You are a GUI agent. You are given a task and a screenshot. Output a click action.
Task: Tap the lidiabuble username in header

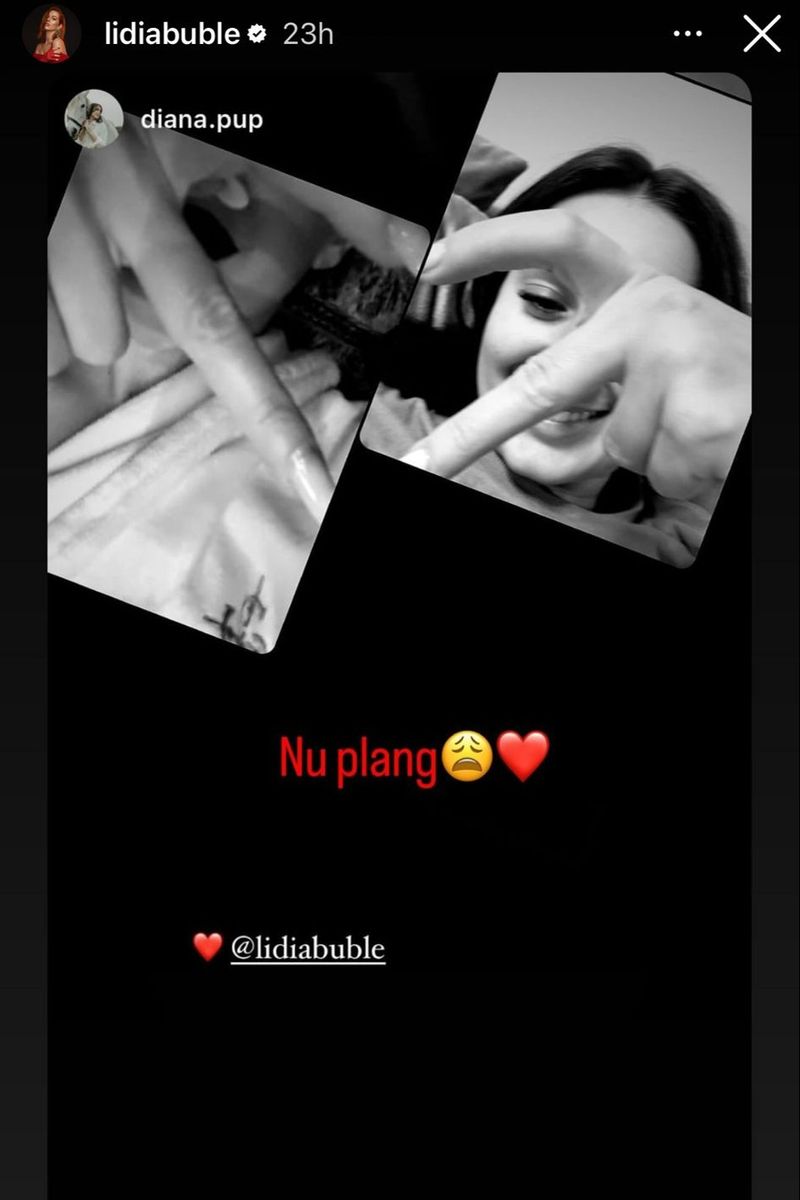[173, 34]
